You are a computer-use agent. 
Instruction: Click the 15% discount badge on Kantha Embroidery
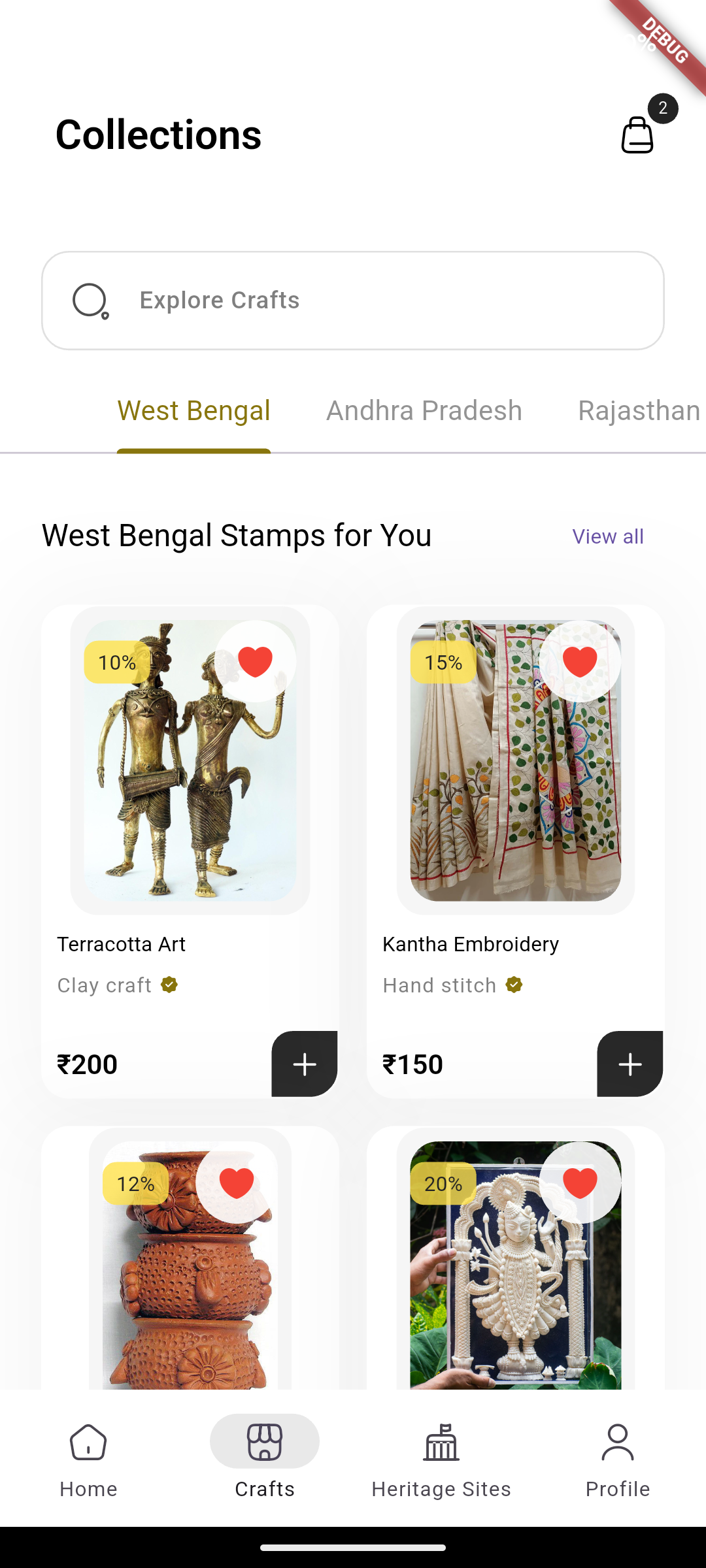coord(443,662)
